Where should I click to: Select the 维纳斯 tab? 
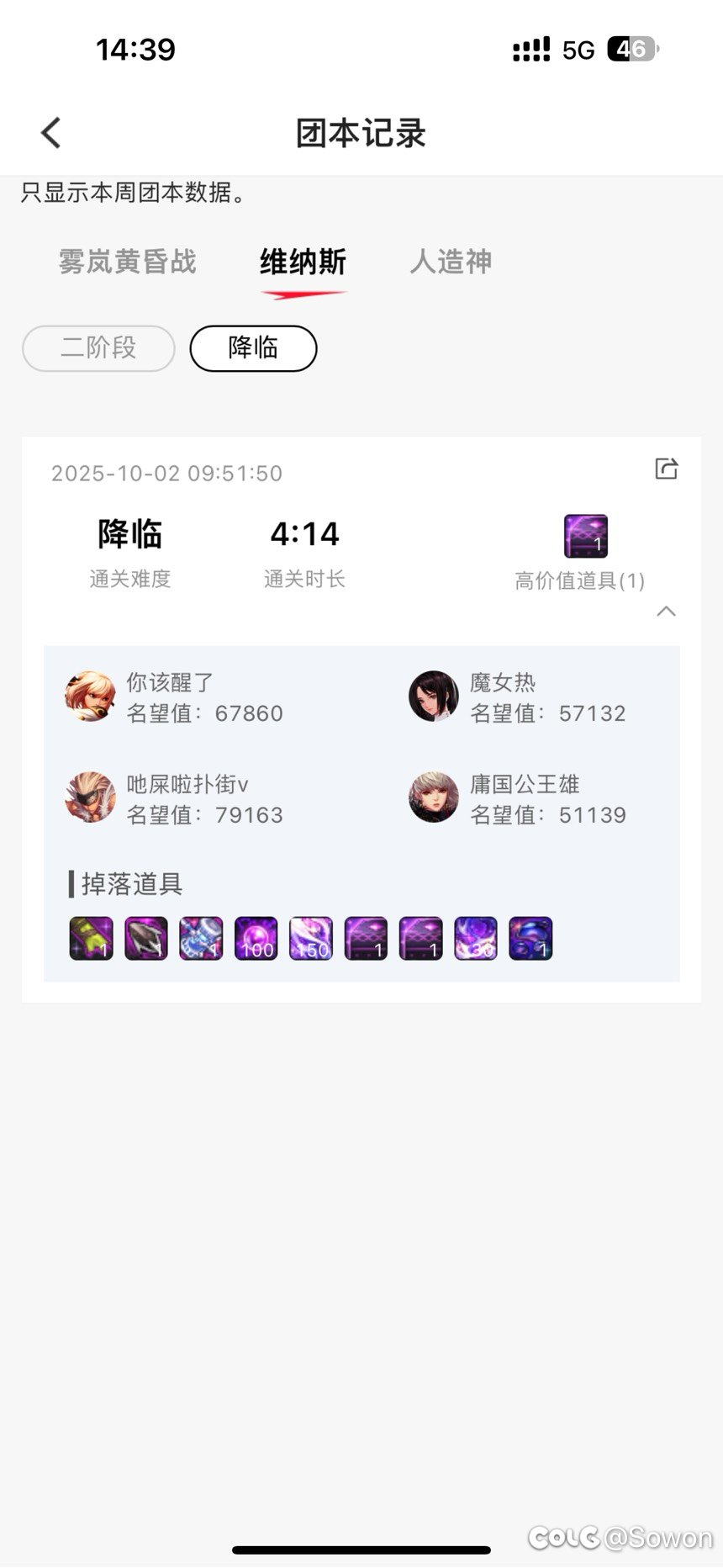[303, 262]
